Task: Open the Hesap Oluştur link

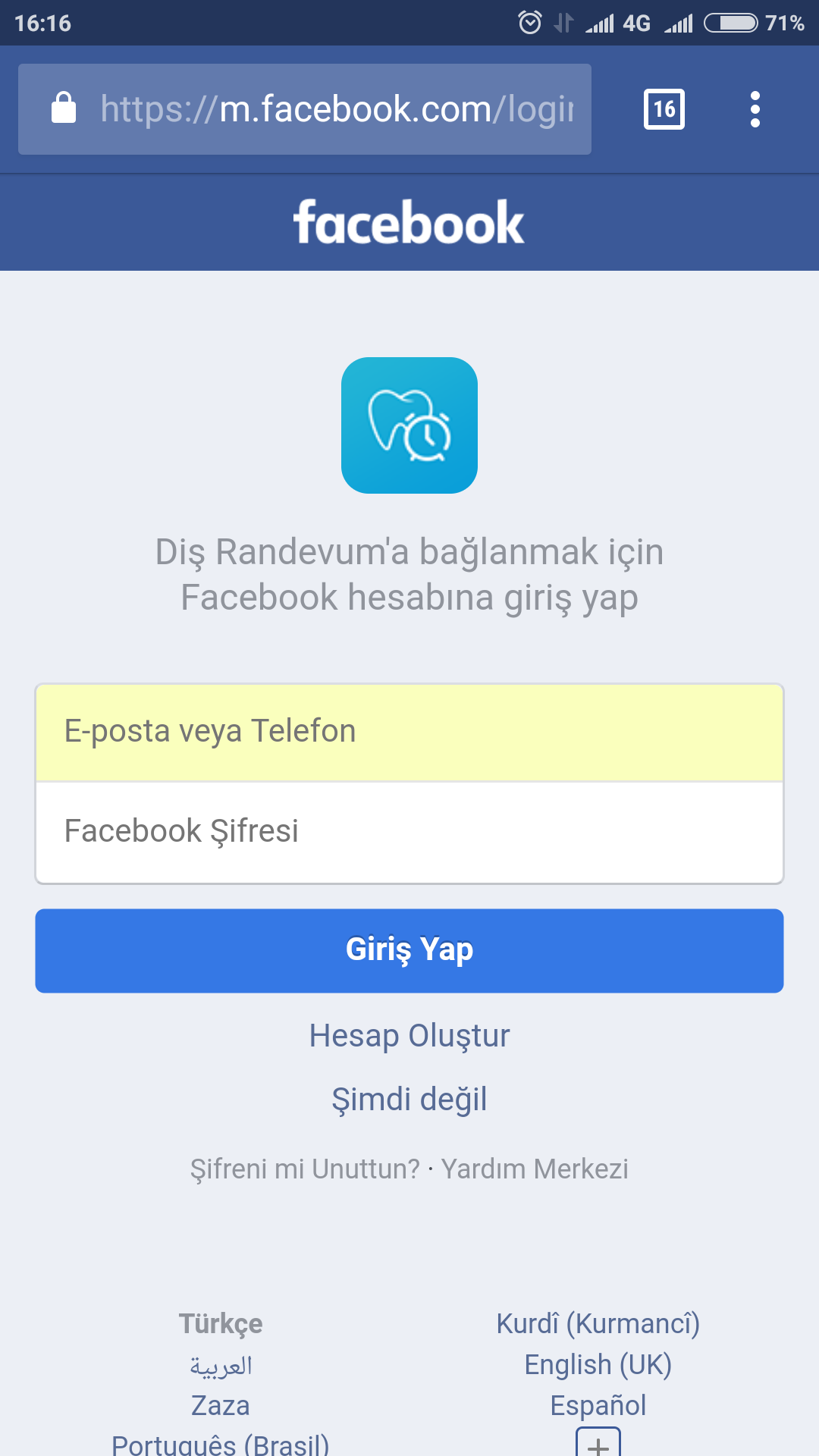Action: coord(409,1036)
